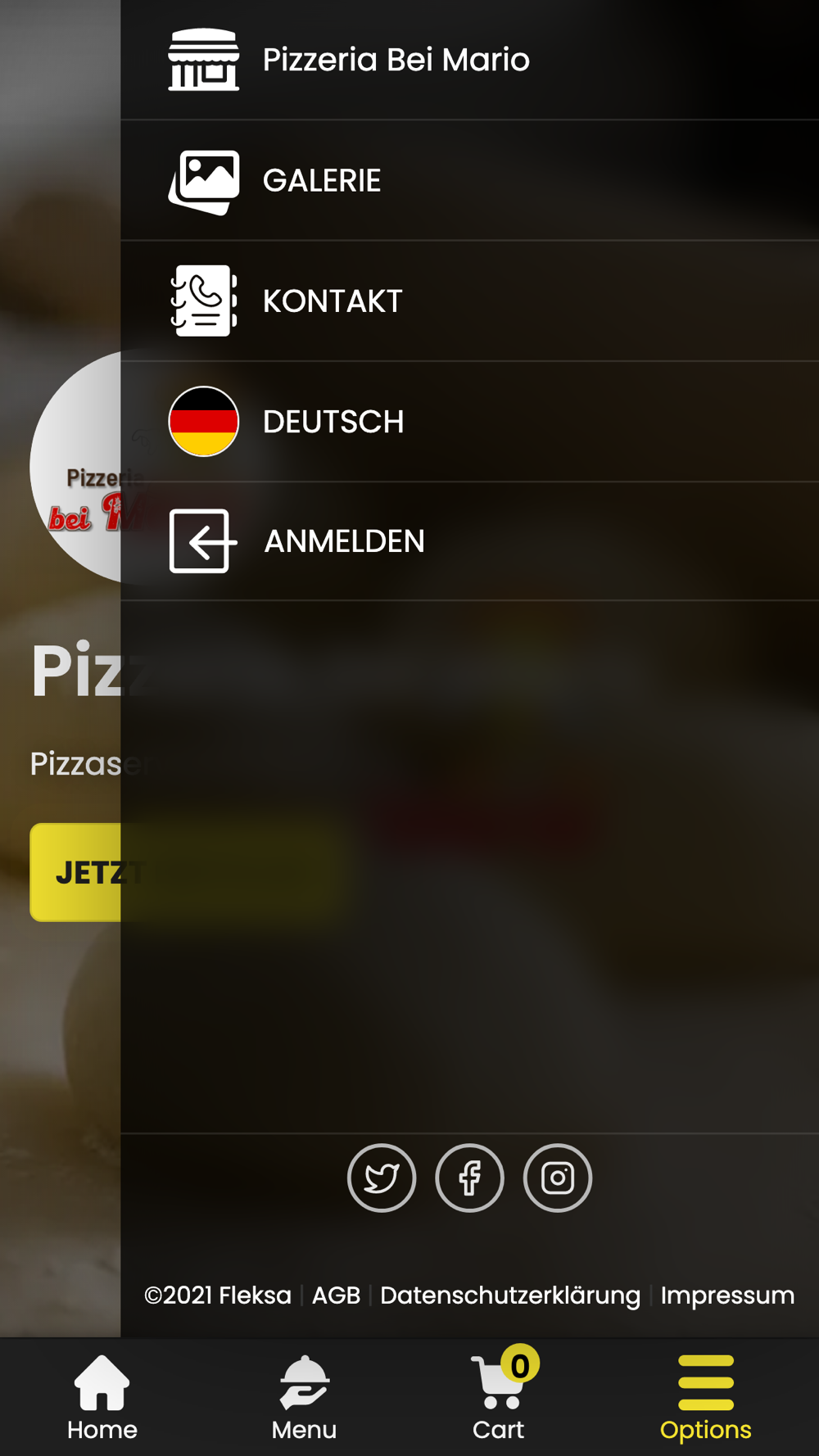The height and width of the screenshot is (1456, 819).
Task: Visit the Facebook page
Action: click(x=469, y=1178)
